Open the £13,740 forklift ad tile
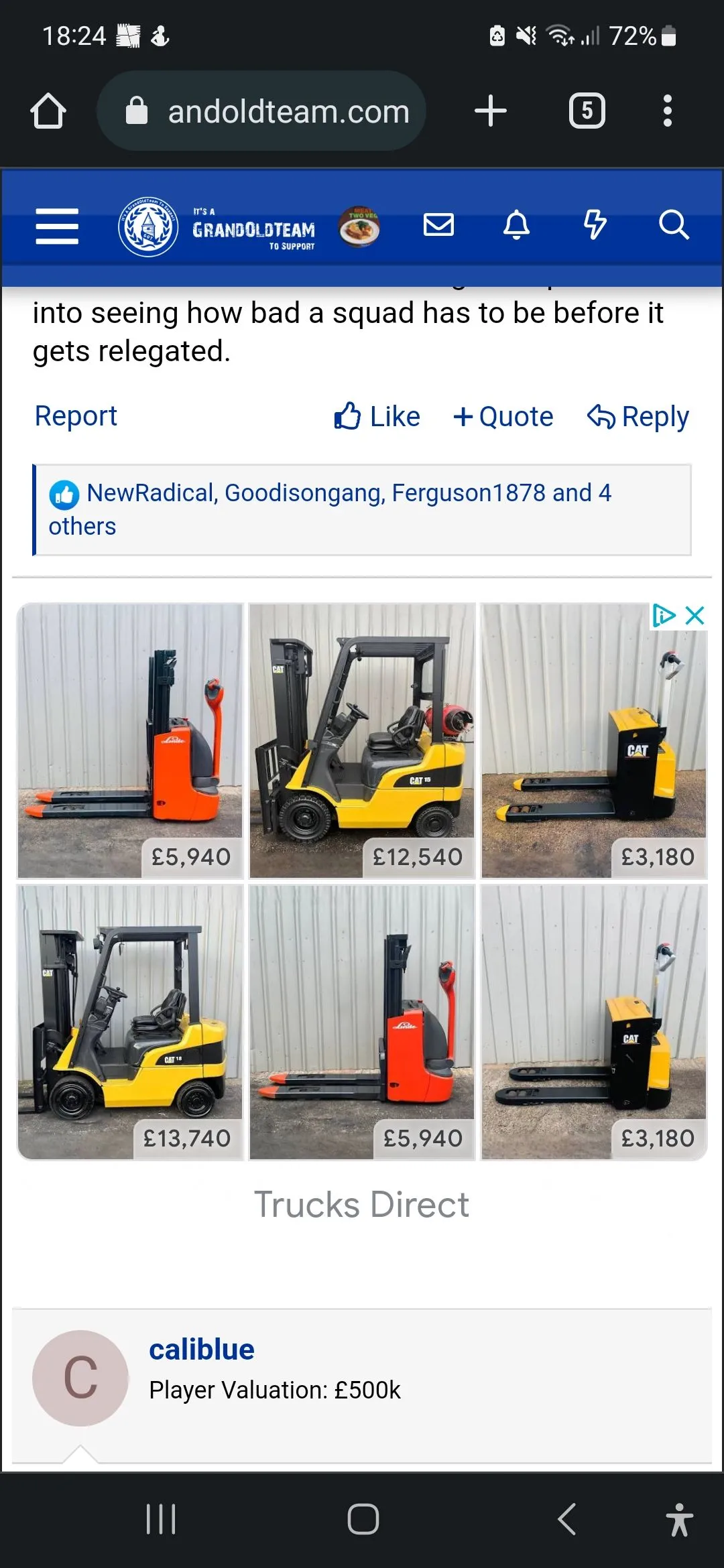The image size is (724, 1568). tap(130, 1022)
